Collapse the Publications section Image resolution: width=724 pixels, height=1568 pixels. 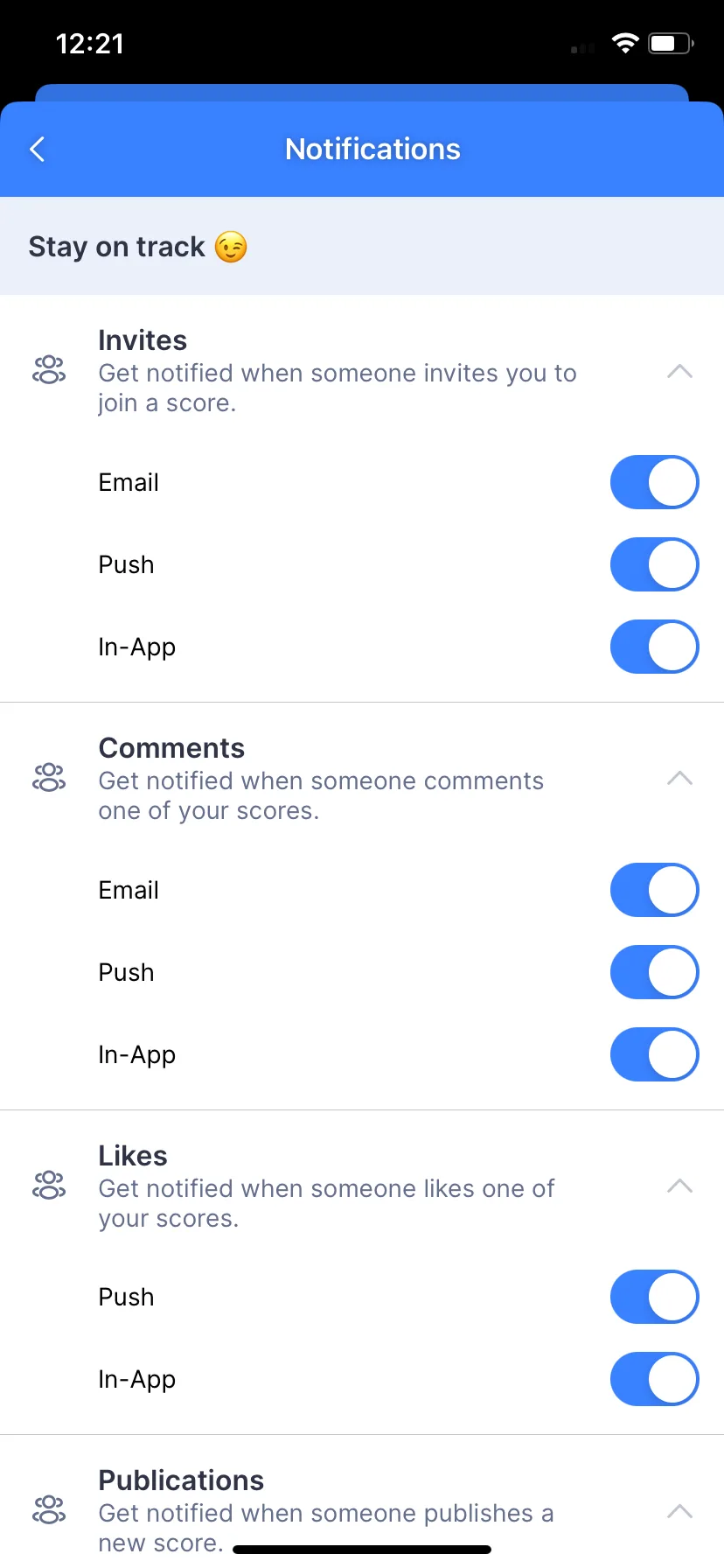[679, 1511]
